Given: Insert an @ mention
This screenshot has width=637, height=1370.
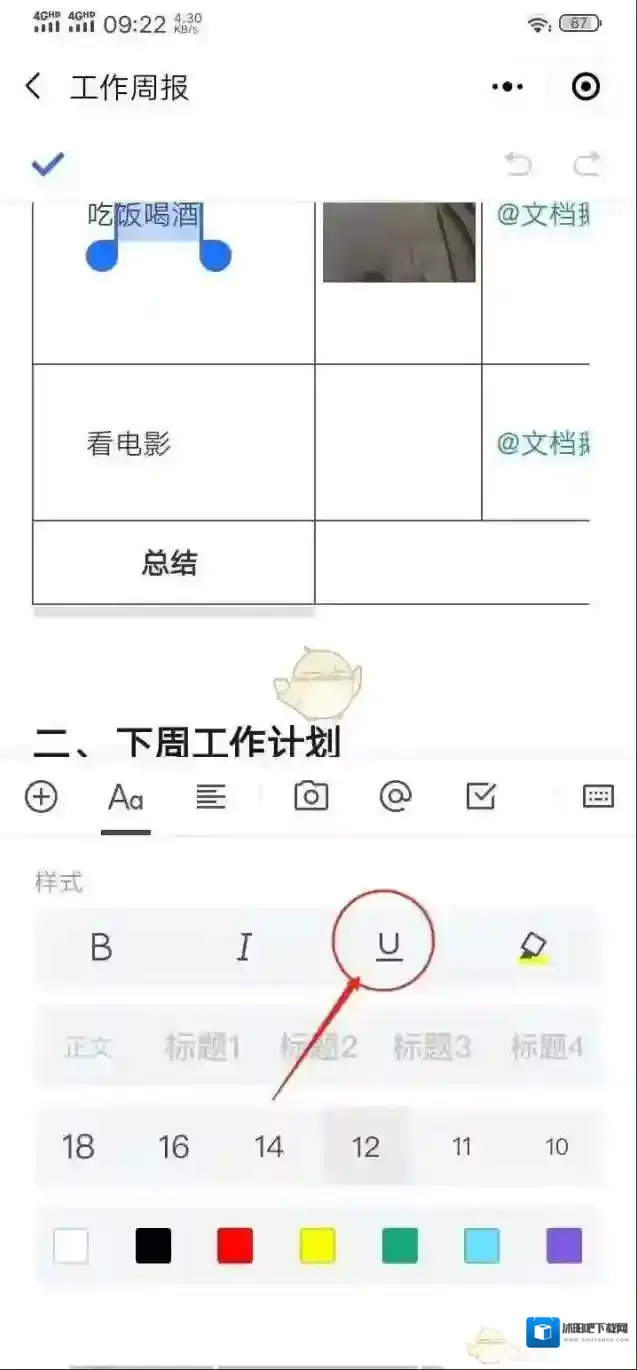Looking at the screenshot, I should pyautogui.click(x=396, y=797).
